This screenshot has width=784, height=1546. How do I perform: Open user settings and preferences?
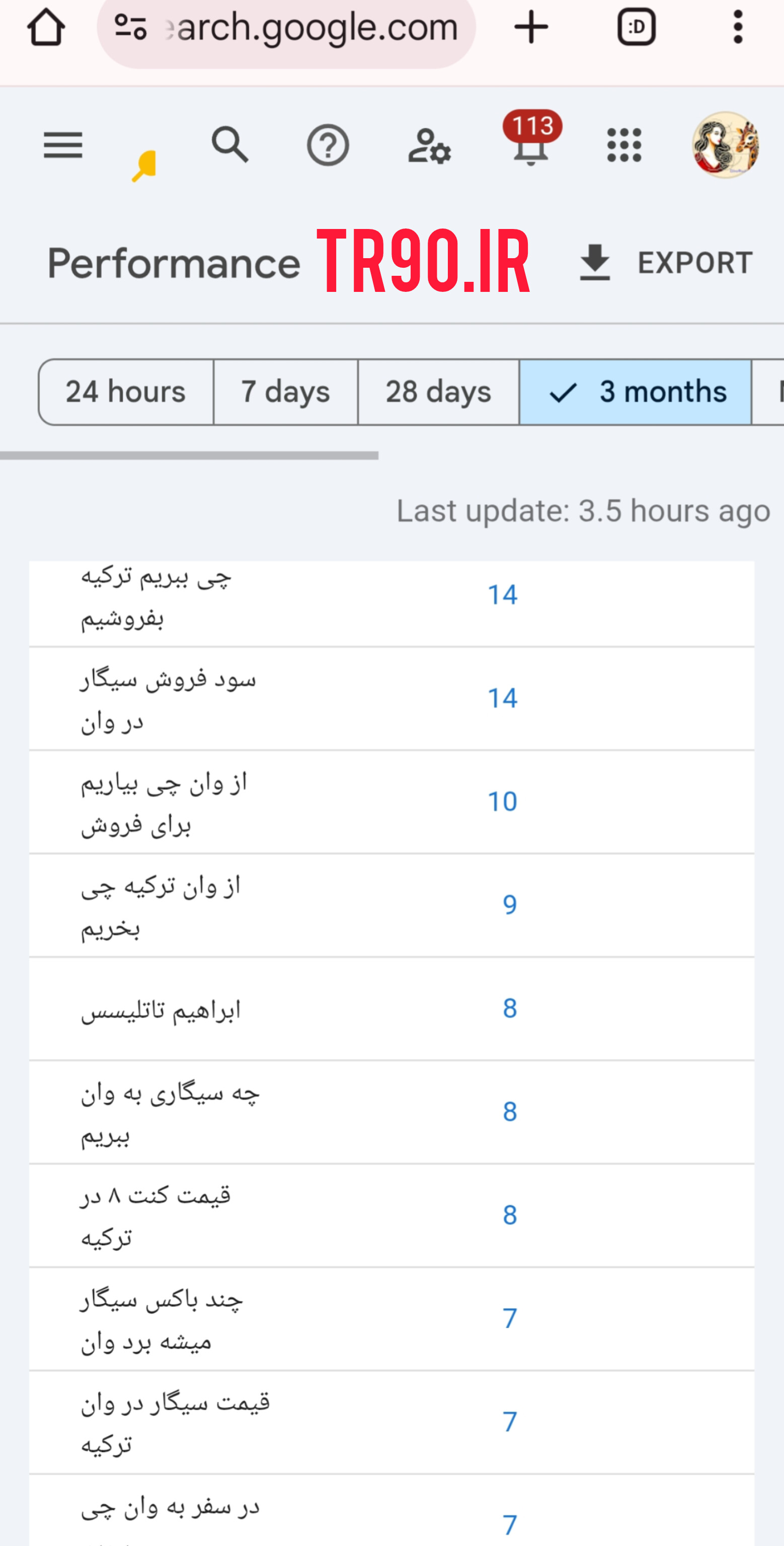coord(429,146)
